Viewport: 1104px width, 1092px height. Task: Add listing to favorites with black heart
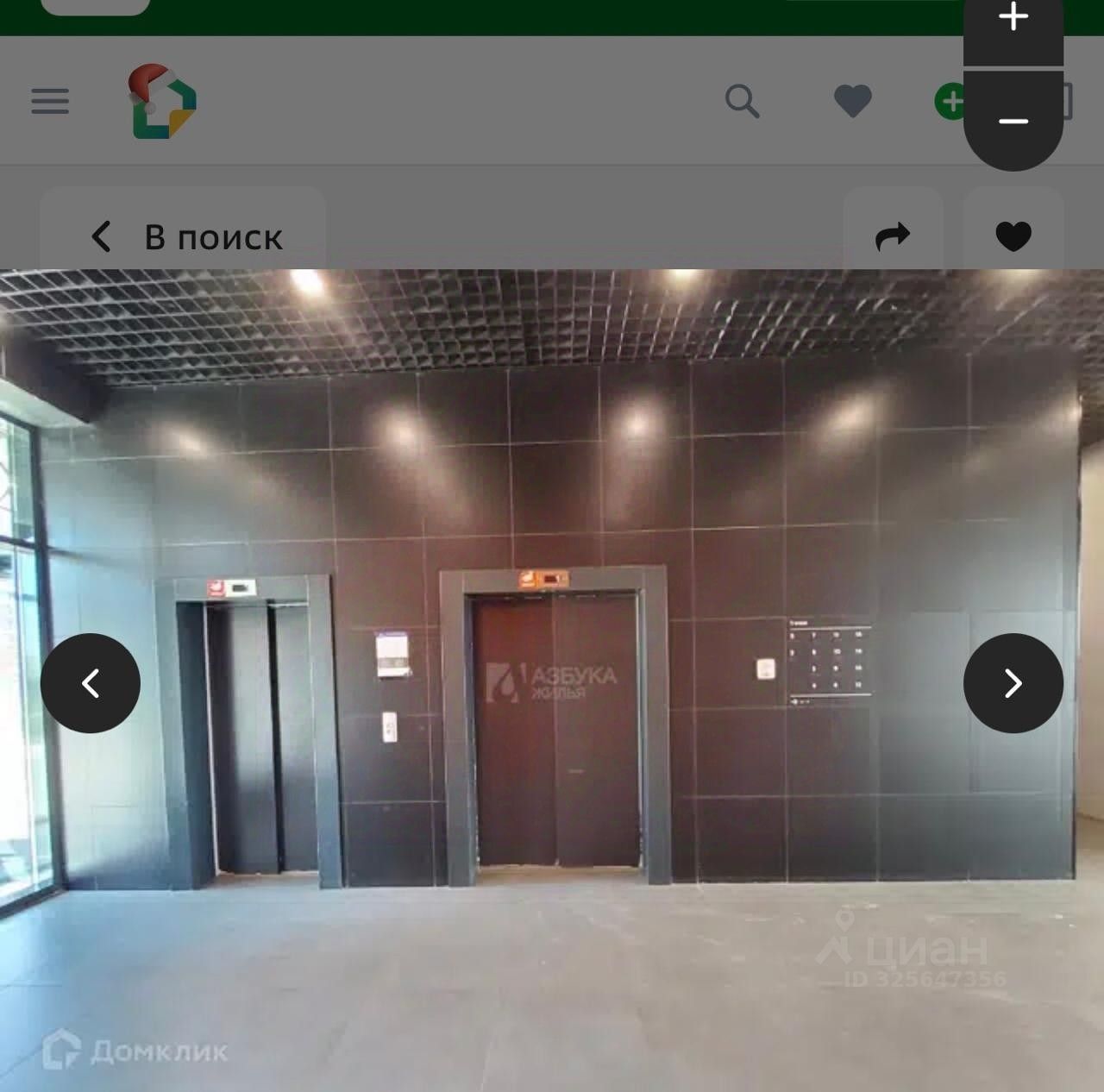point(1013,235)
